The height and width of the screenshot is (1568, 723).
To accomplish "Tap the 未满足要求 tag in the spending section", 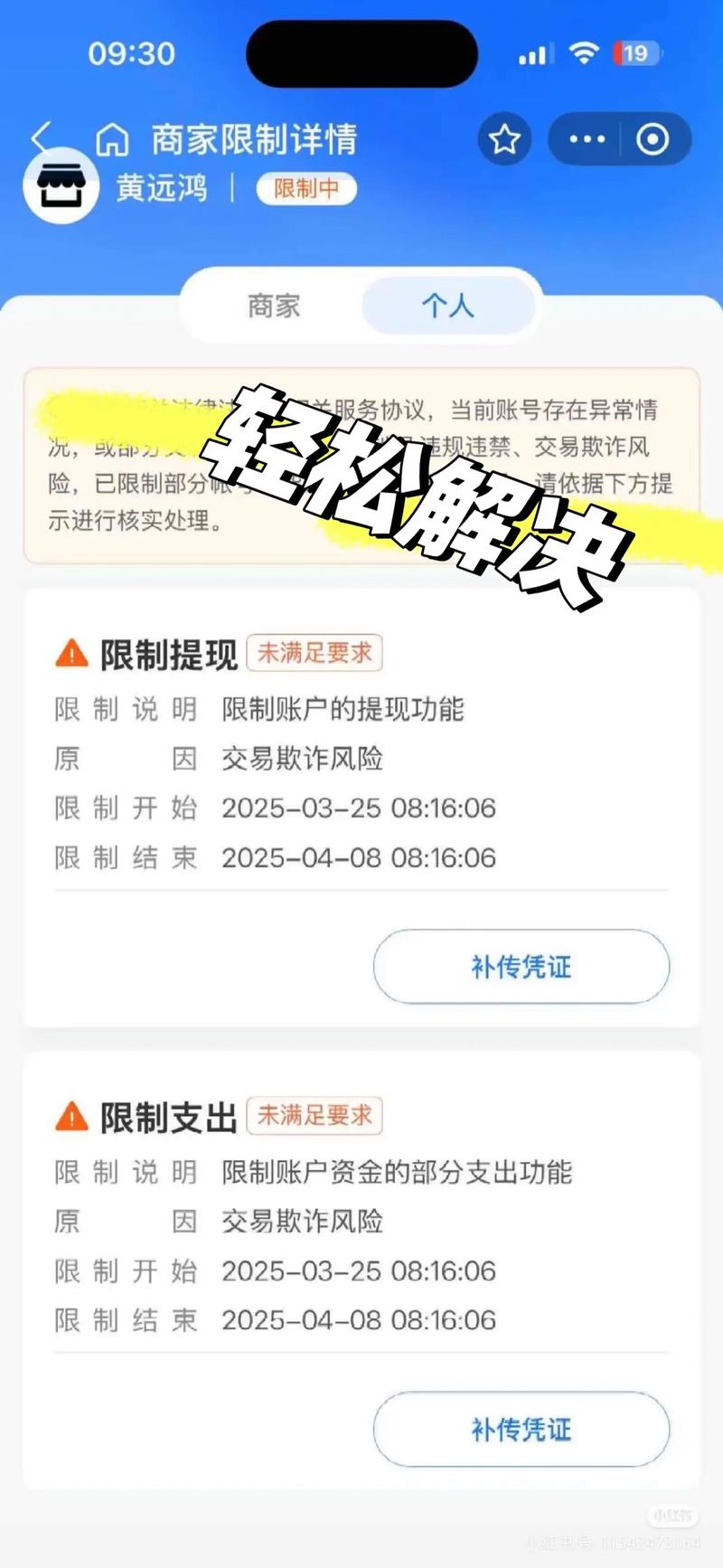I will point(315,1115).
